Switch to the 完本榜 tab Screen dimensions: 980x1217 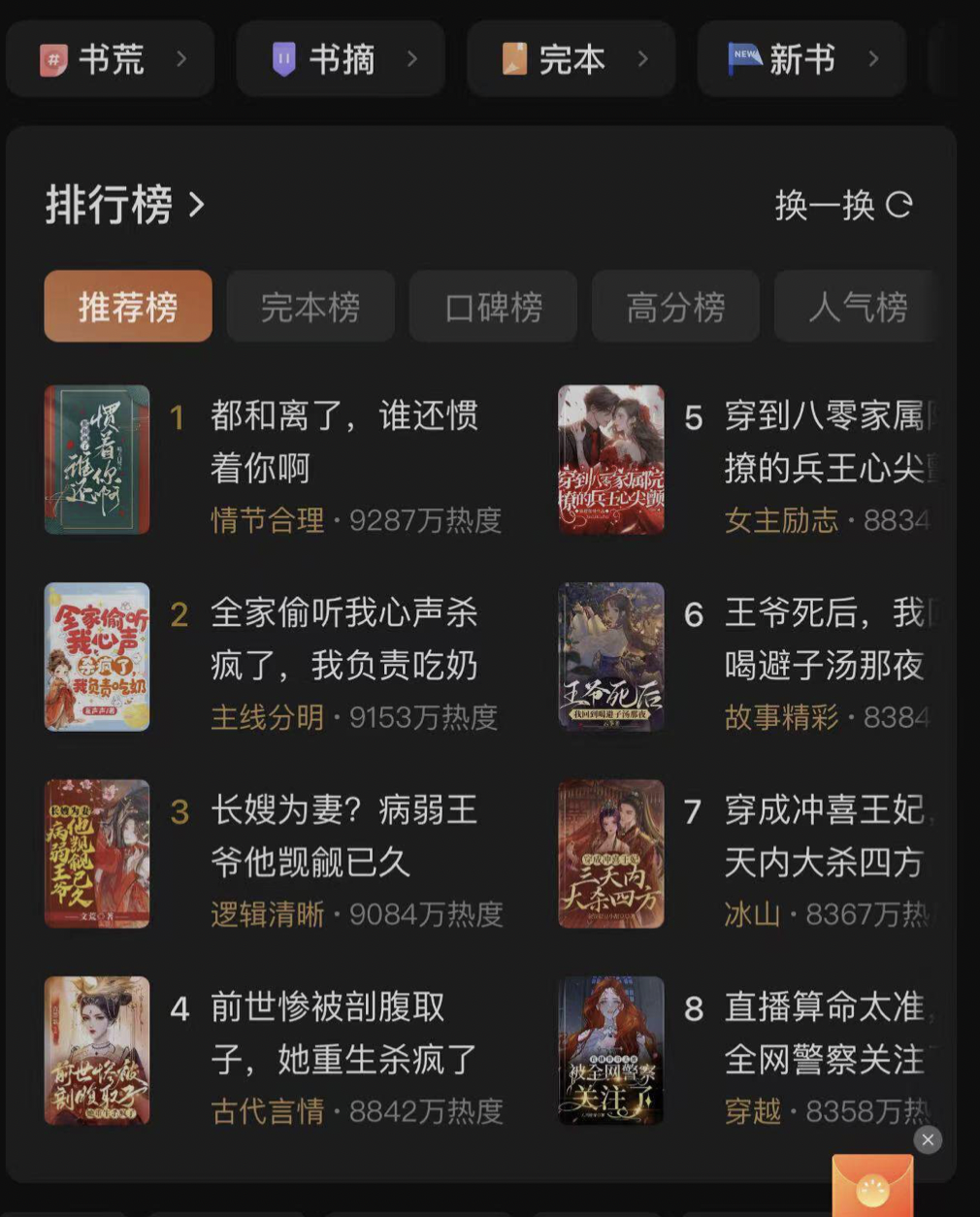310,307
